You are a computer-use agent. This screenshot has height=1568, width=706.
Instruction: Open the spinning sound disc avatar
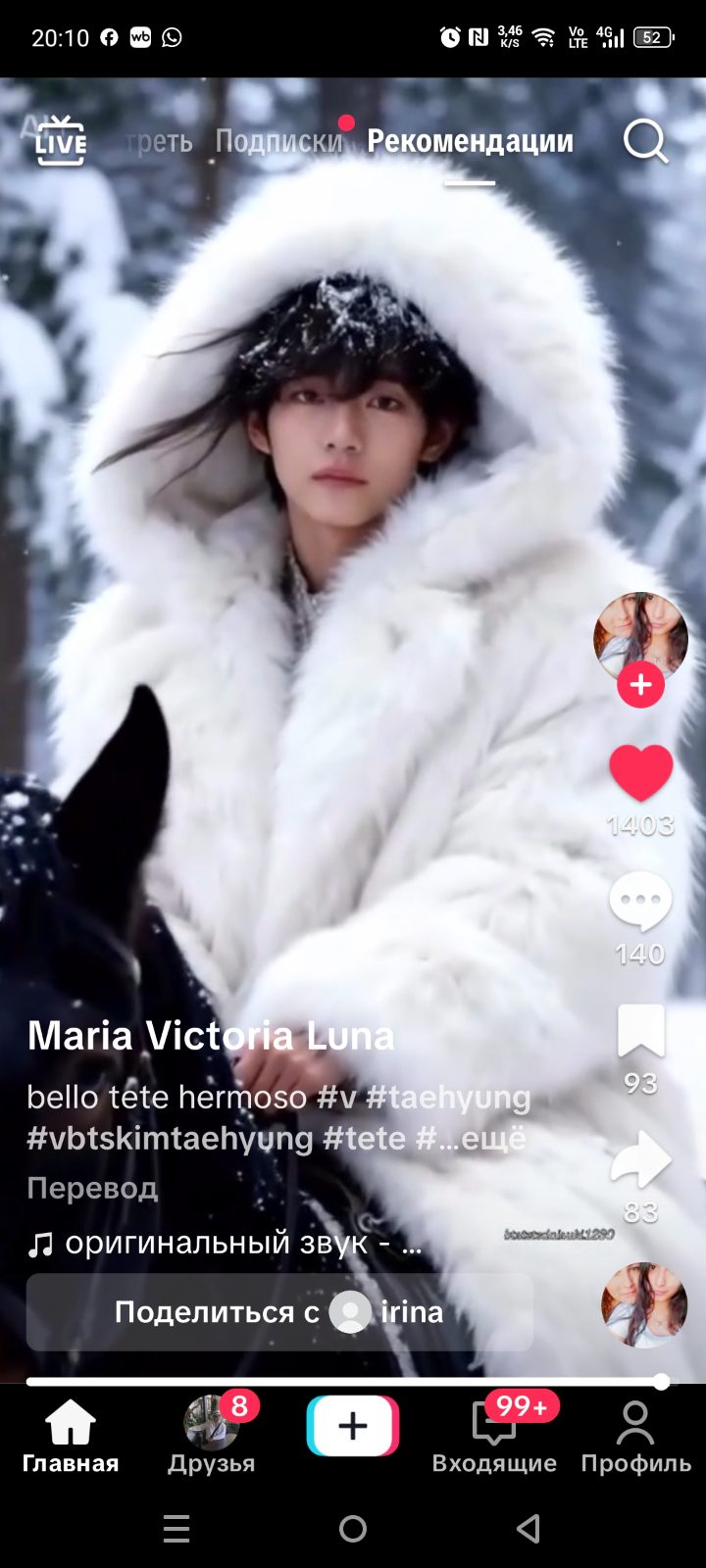pyautogui.click(x=643, y=1305)
